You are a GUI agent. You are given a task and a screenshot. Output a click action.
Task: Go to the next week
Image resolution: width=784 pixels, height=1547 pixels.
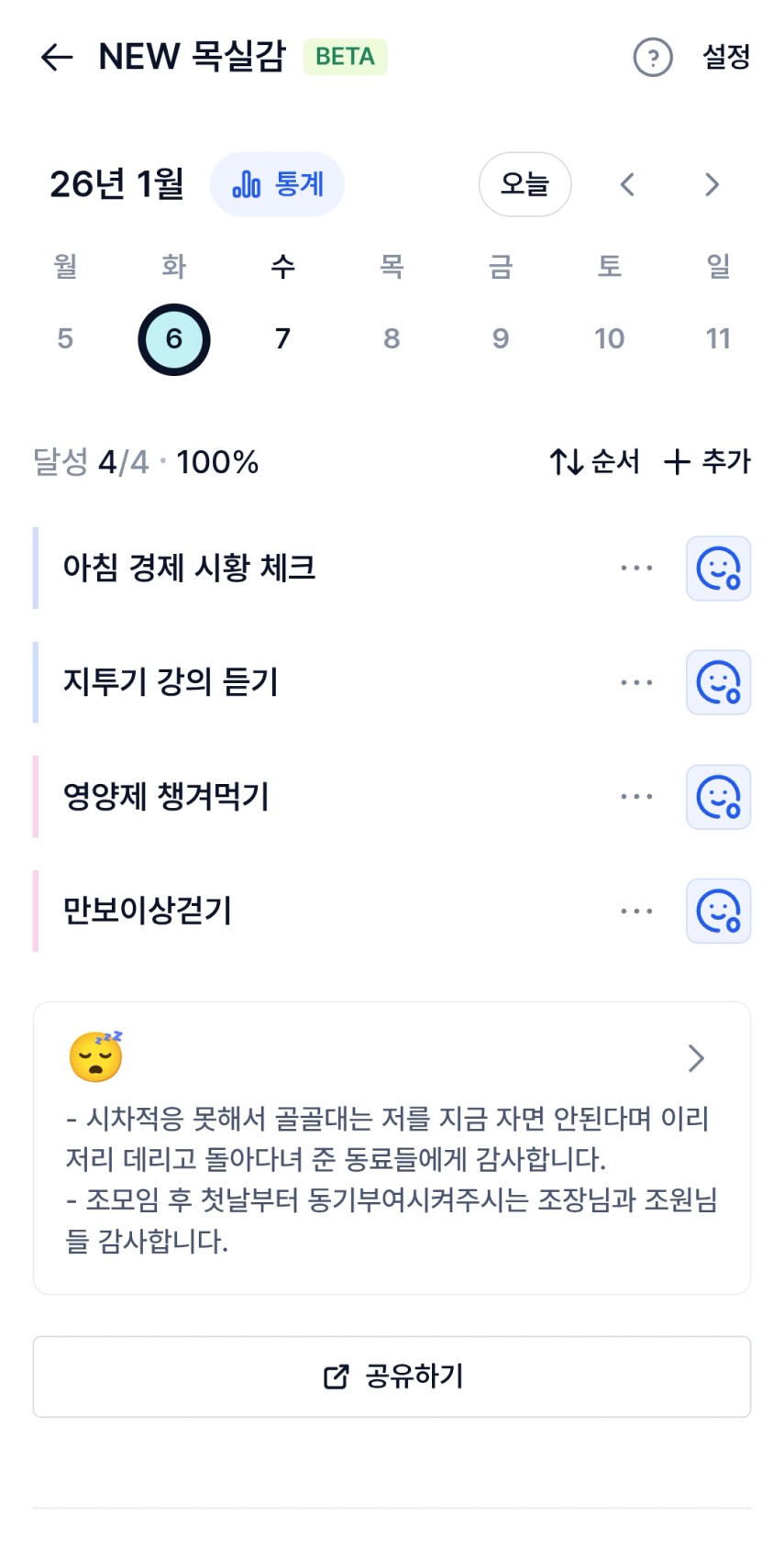tap(712, 184)
